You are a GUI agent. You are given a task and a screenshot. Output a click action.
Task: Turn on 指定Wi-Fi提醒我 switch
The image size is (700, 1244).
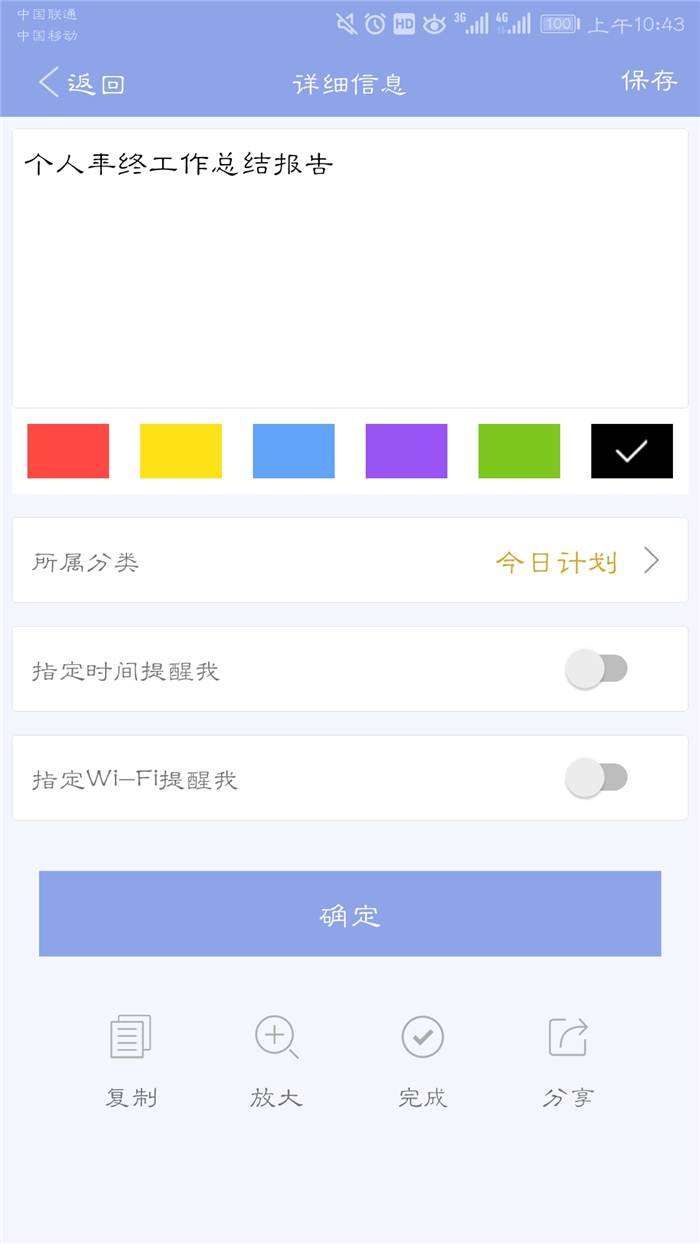point(596,777)
